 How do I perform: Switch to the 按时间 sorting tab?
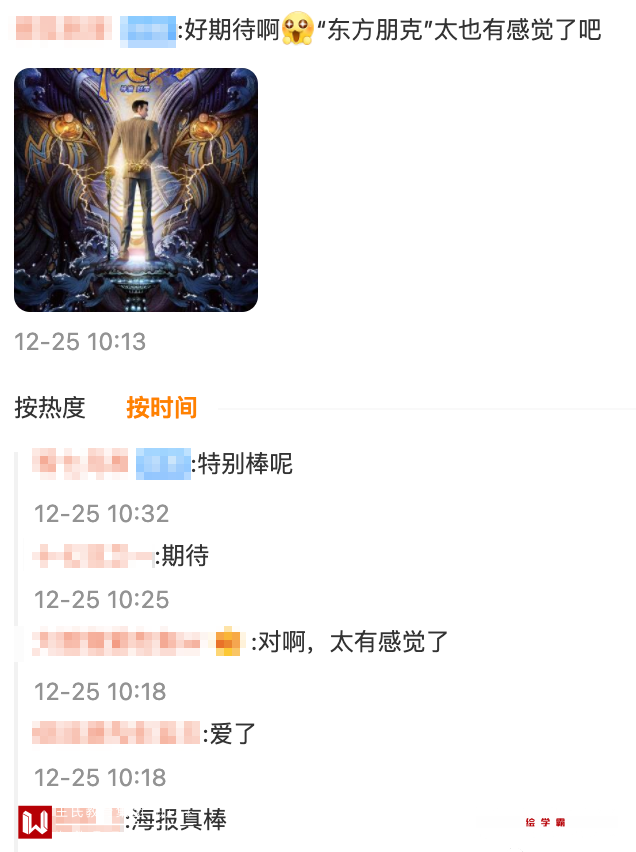(161, 408)
